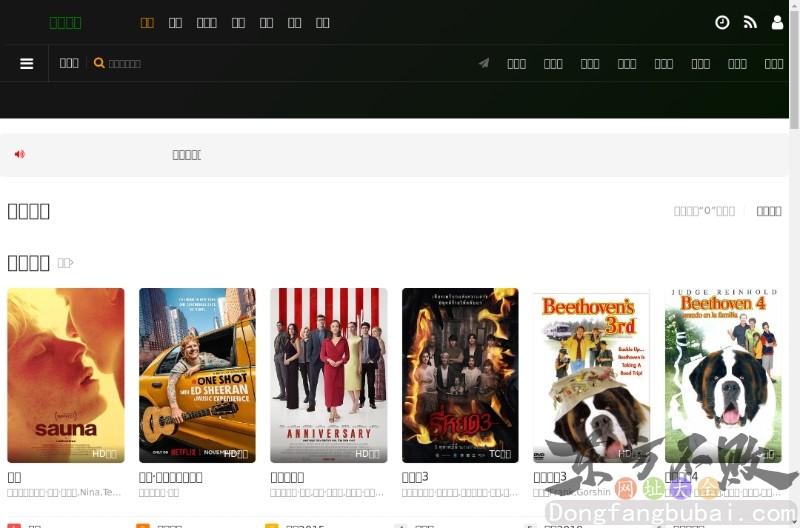Tap the more link beside the section heading
This screenshot has height=528, width=800.
65,263
